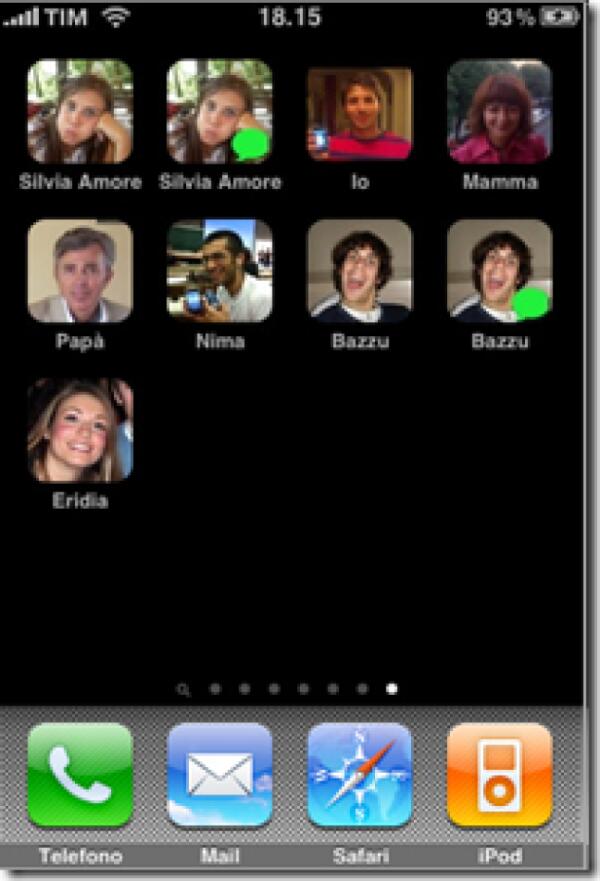The image size is (600, 881).
Task: Open the Io contact shortcut
Action: 360,114
